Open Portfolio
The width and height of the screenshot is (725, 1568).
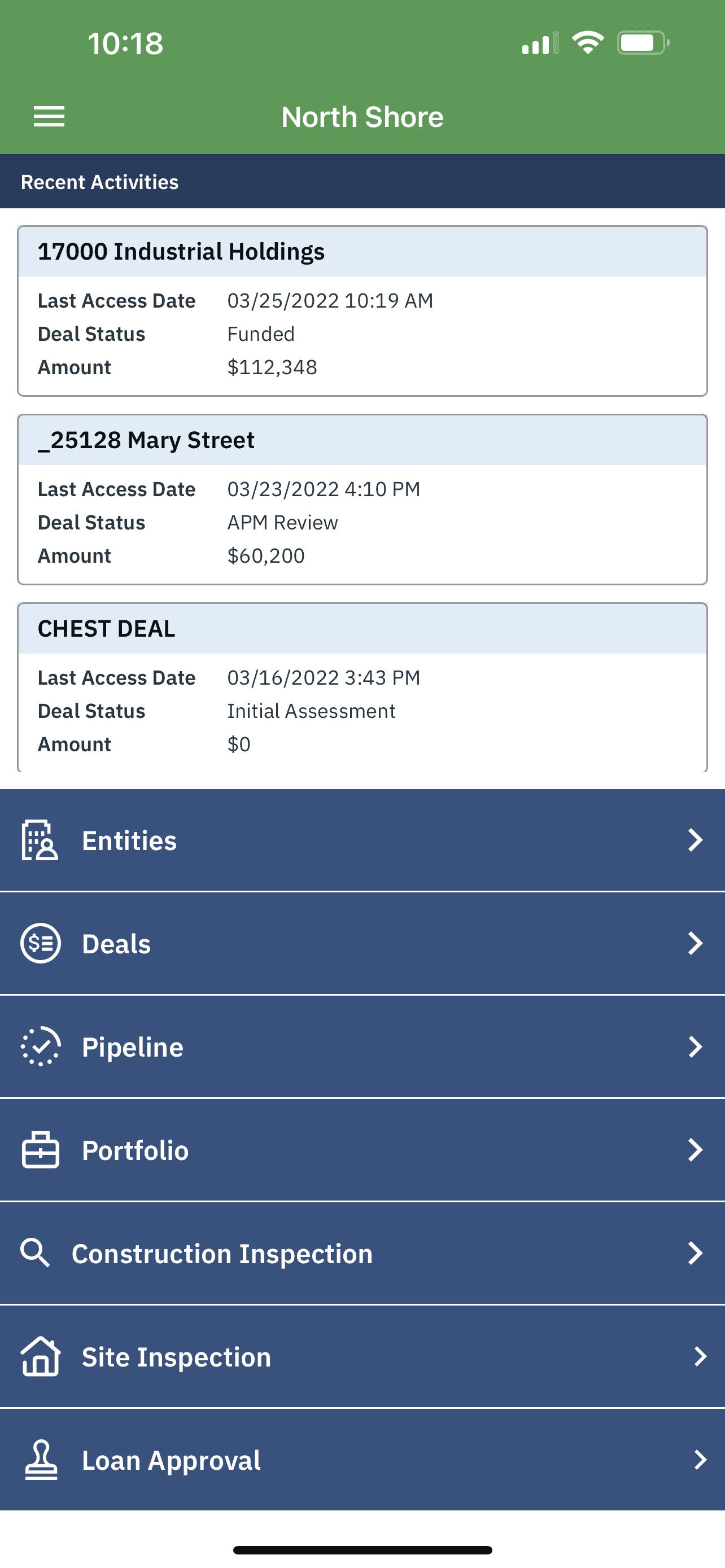[x=362, y=1150]
